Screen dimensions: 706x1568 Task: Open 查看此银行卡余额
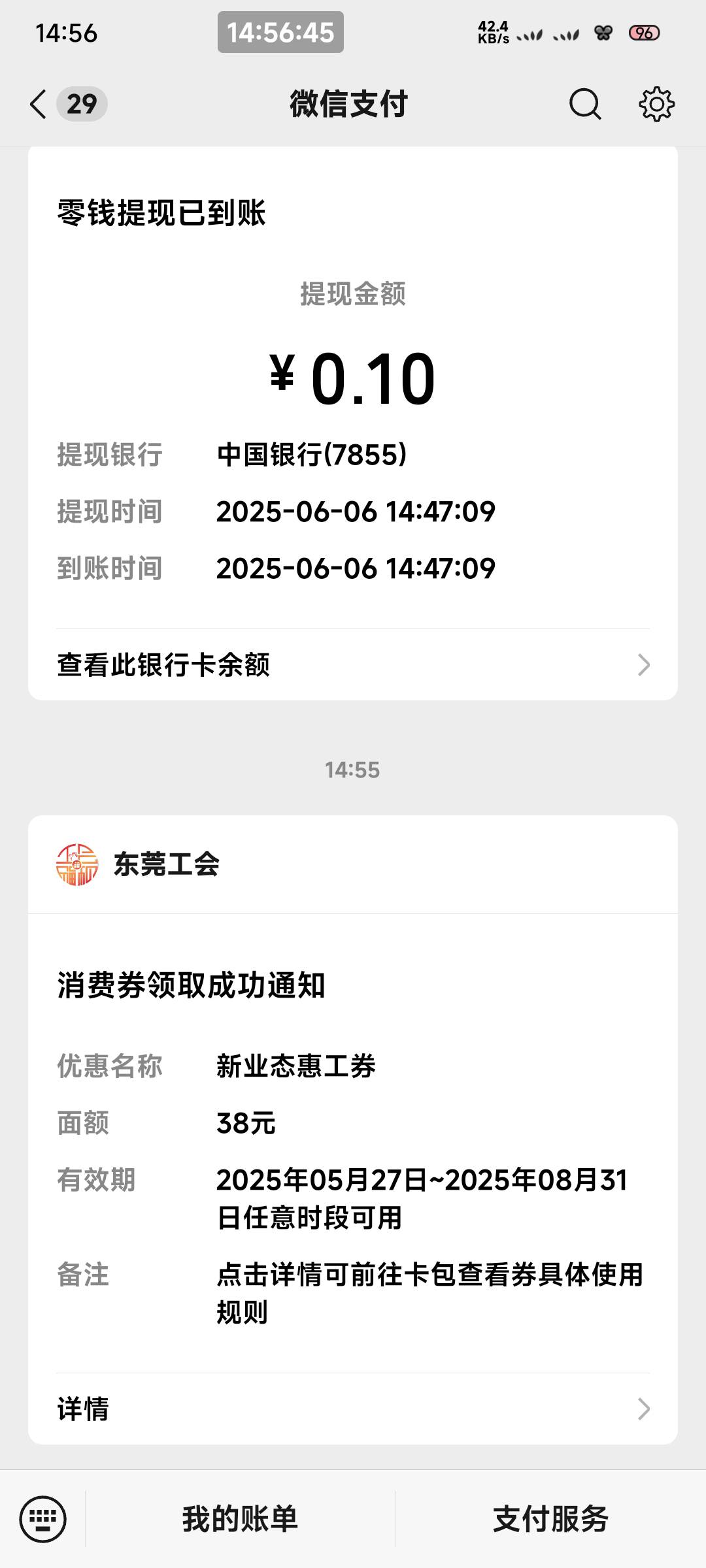pos(353,665)
